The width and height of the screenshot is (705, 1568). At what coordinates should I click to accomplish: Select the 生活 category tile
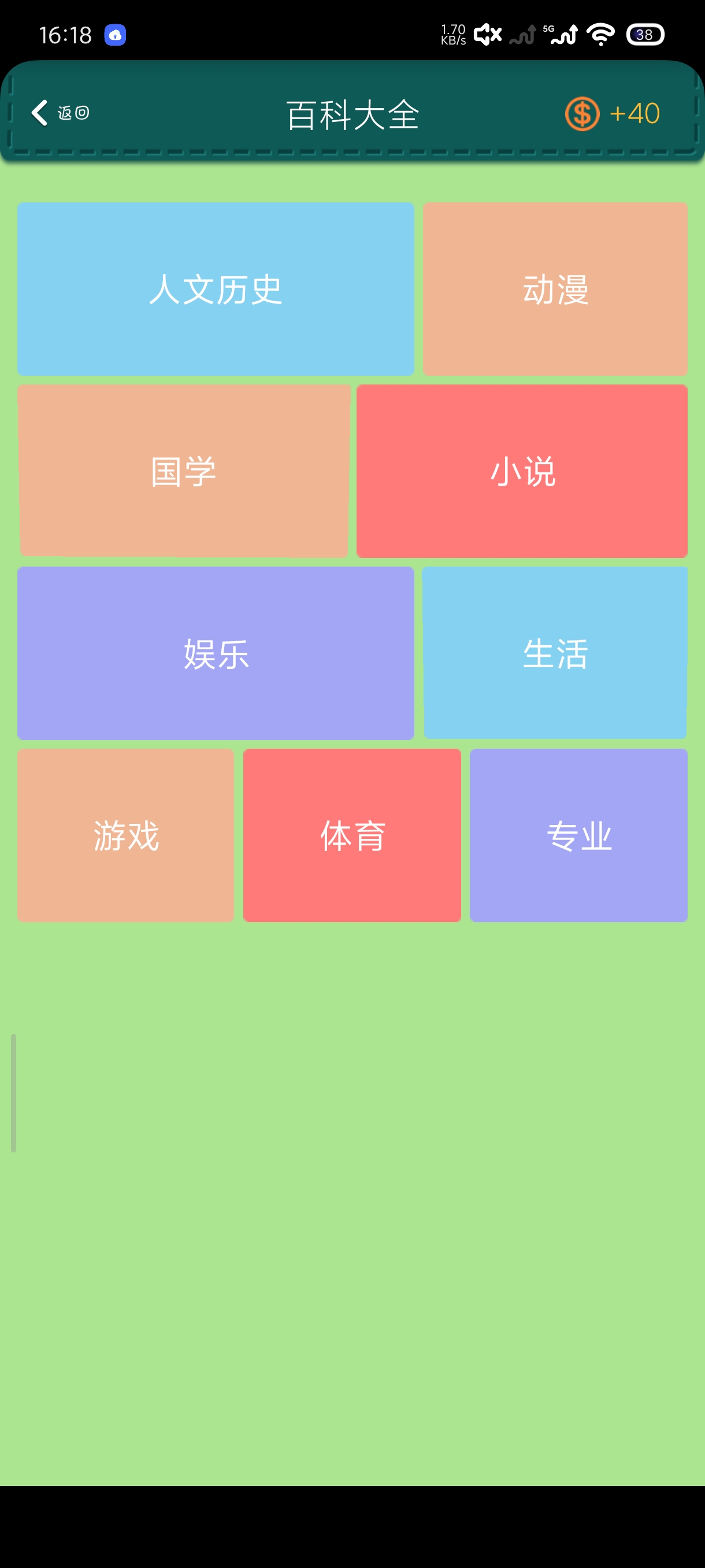[554, 654]
